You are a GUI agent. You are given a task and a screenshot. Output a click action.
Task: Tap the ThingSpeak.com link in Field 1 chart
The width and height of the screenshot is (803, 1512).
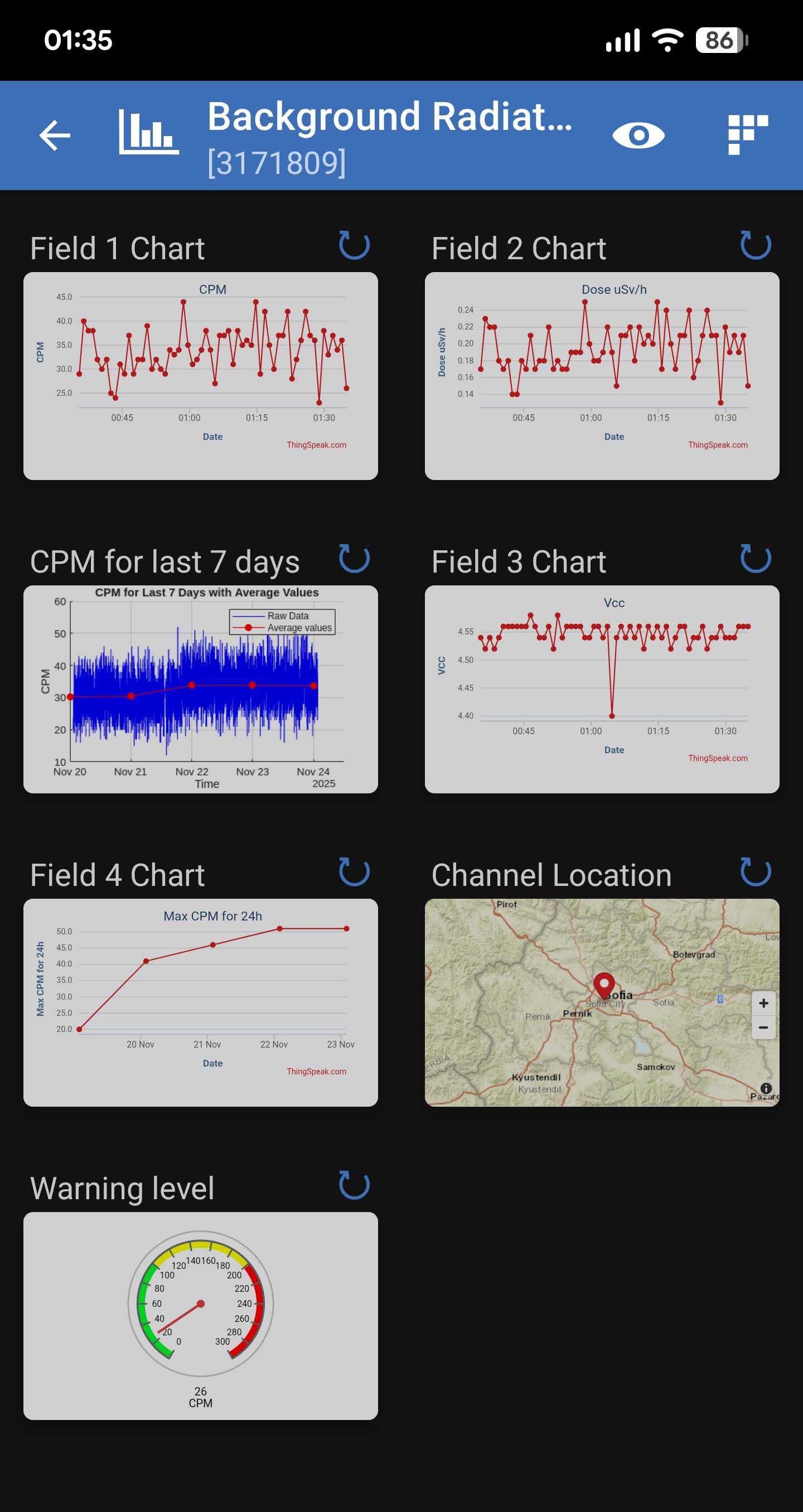pos(316,445)
